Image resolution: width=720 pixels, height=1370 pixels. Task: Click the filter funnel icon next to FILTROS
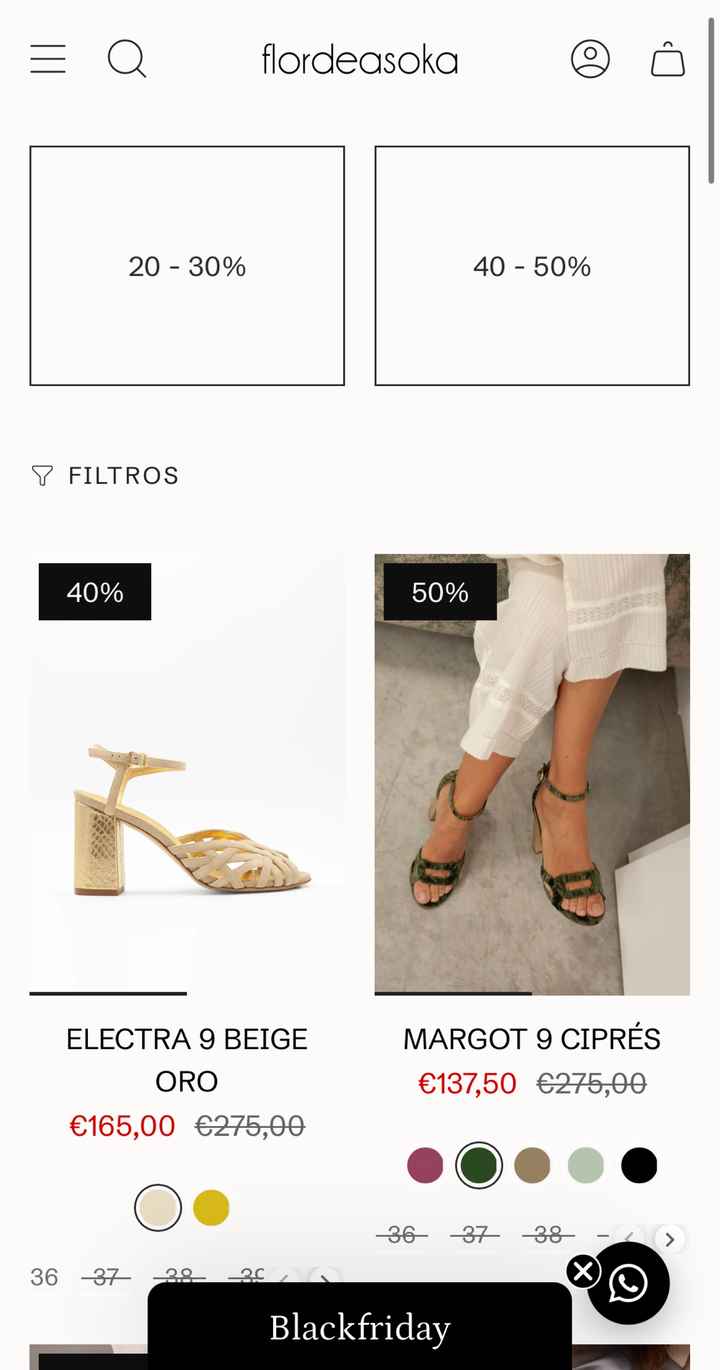pyautogui.click(x=41, y=476)
